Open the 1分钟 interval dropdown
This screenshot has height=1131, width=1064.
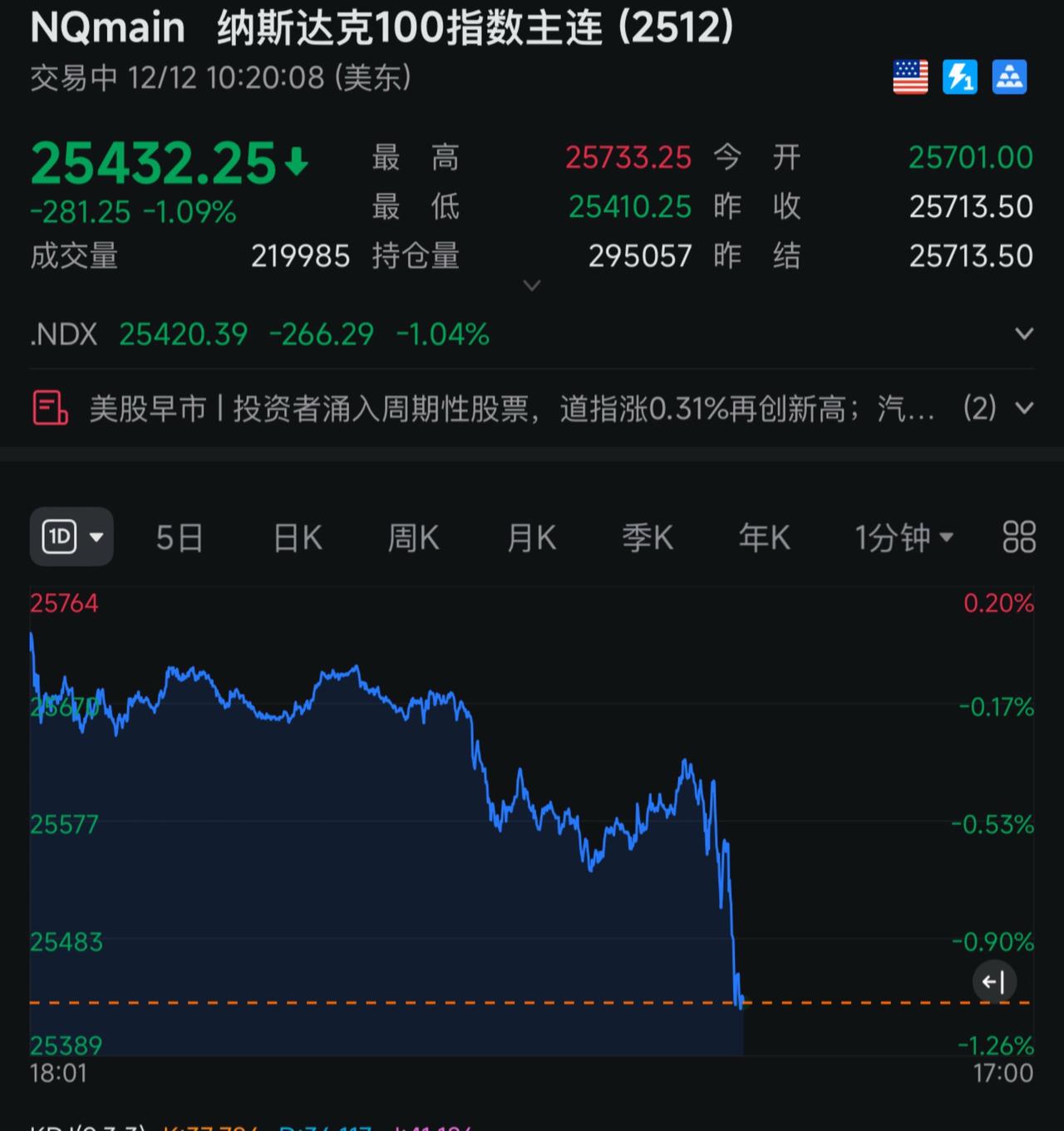pos(903,538)
